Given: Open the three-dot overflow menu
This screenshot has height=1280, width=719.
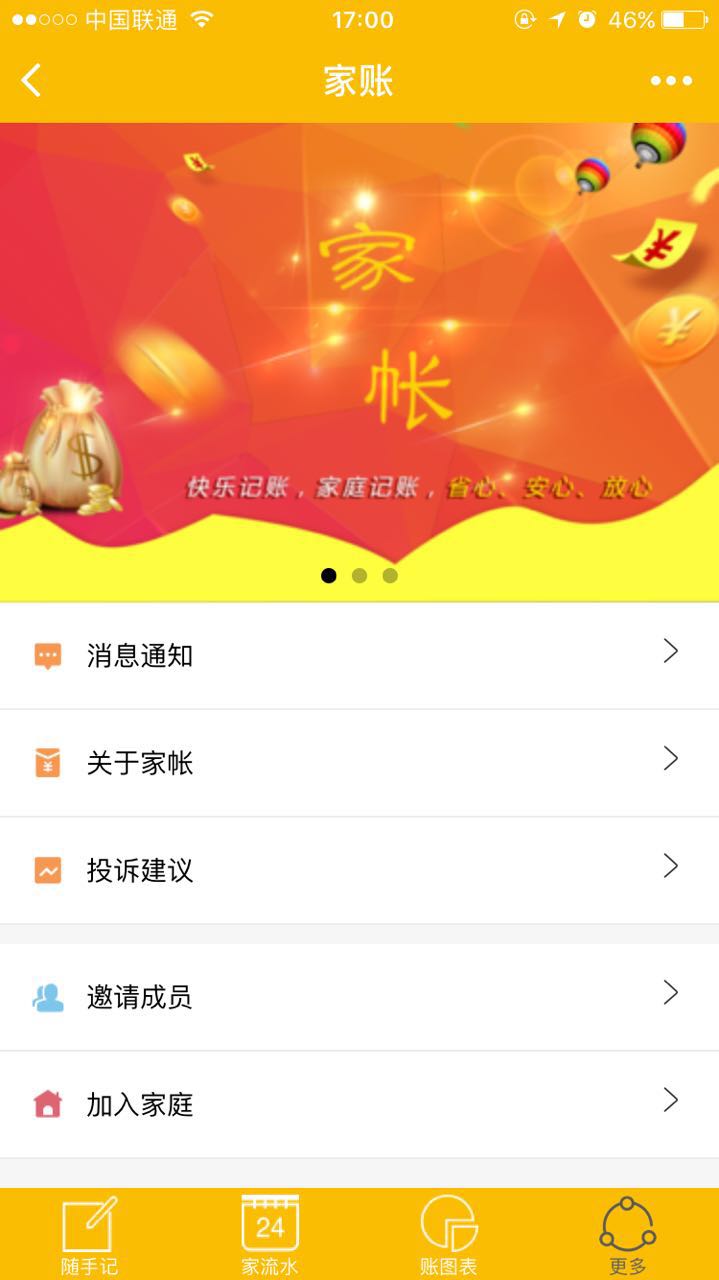Looking at the screenshot, I should pyautogui.click(x=670, y=81).
